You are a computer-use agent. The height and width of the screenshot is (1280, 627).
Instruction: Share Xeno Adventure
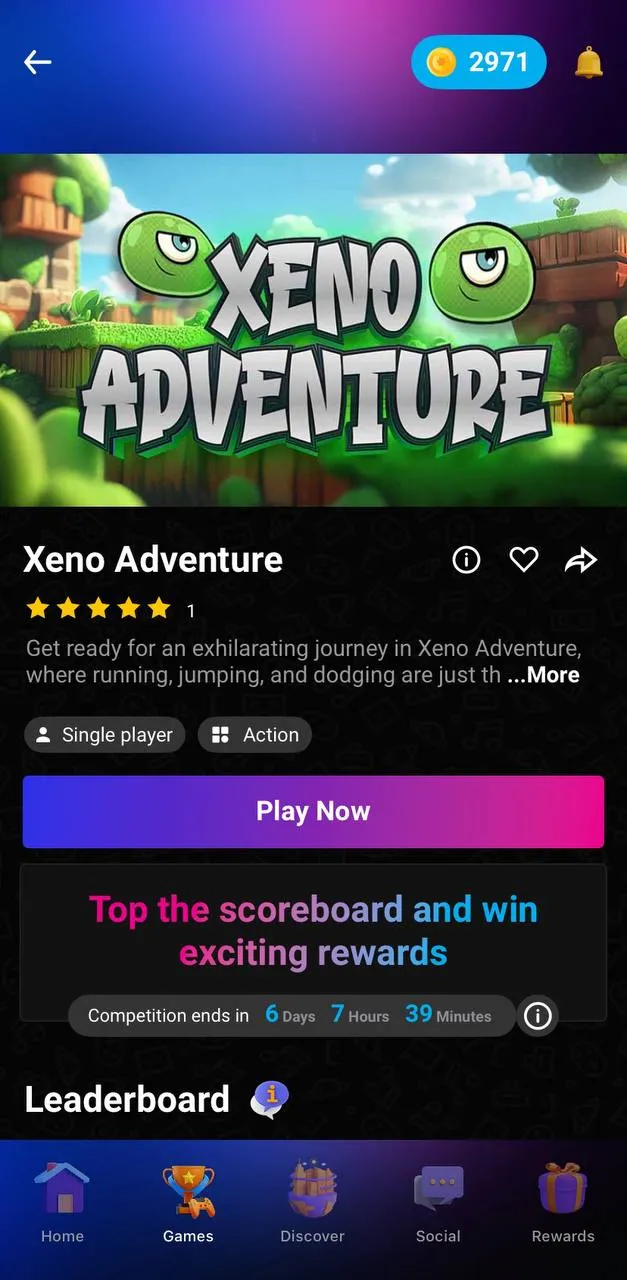click(581, 560)
